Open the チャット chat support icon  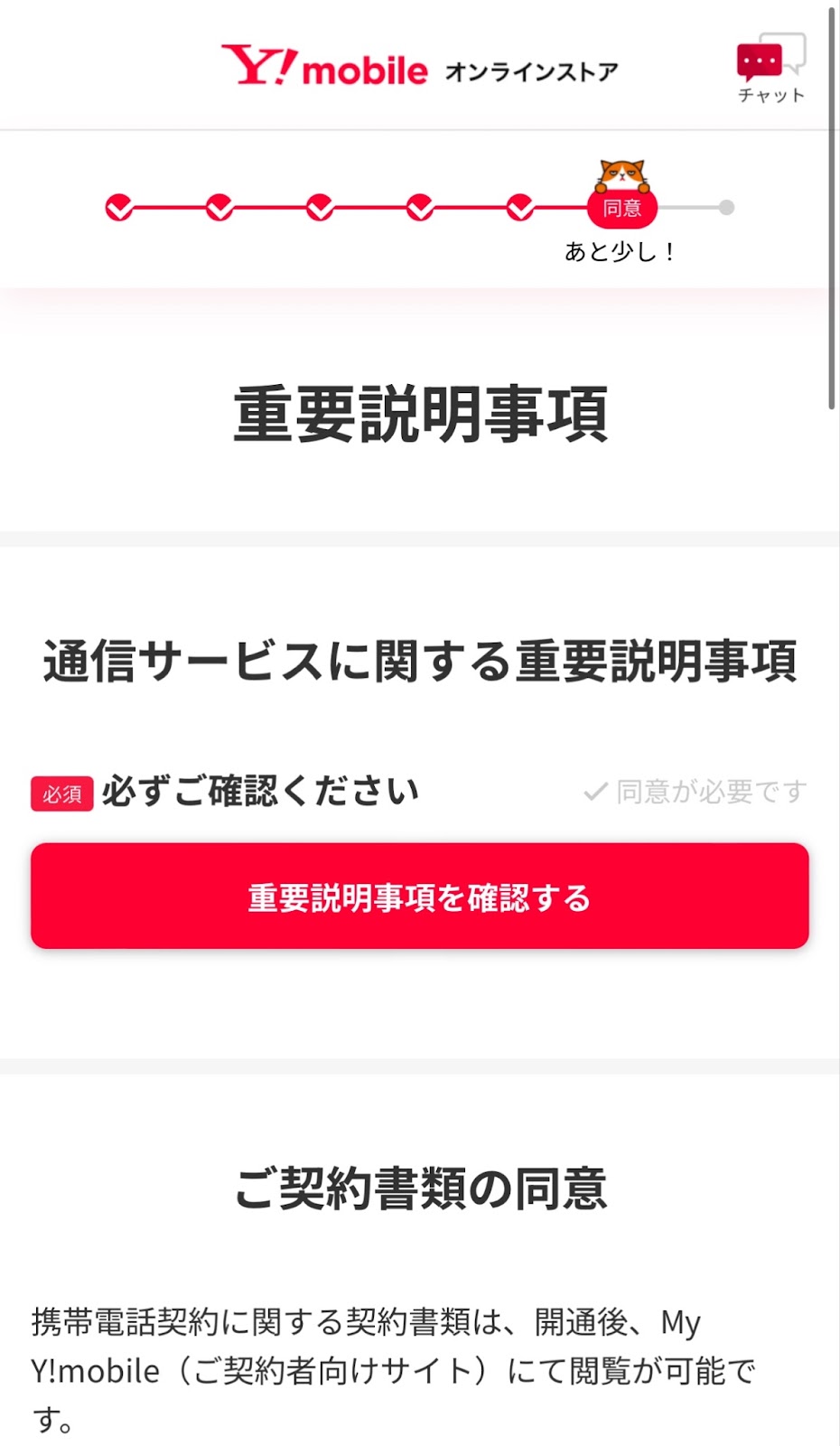(770, 69)
